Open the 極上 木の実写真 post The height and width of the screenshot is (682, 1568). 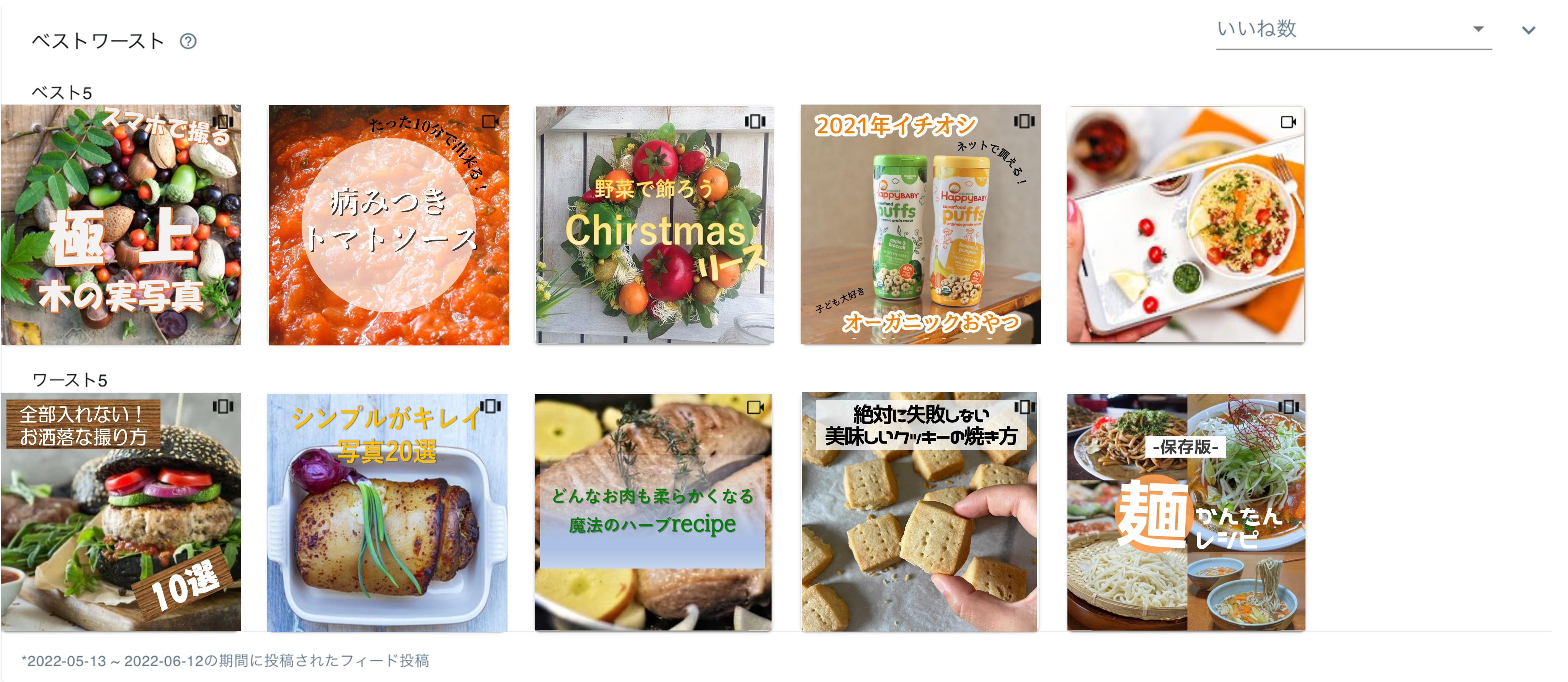click(x=121, y=225)
